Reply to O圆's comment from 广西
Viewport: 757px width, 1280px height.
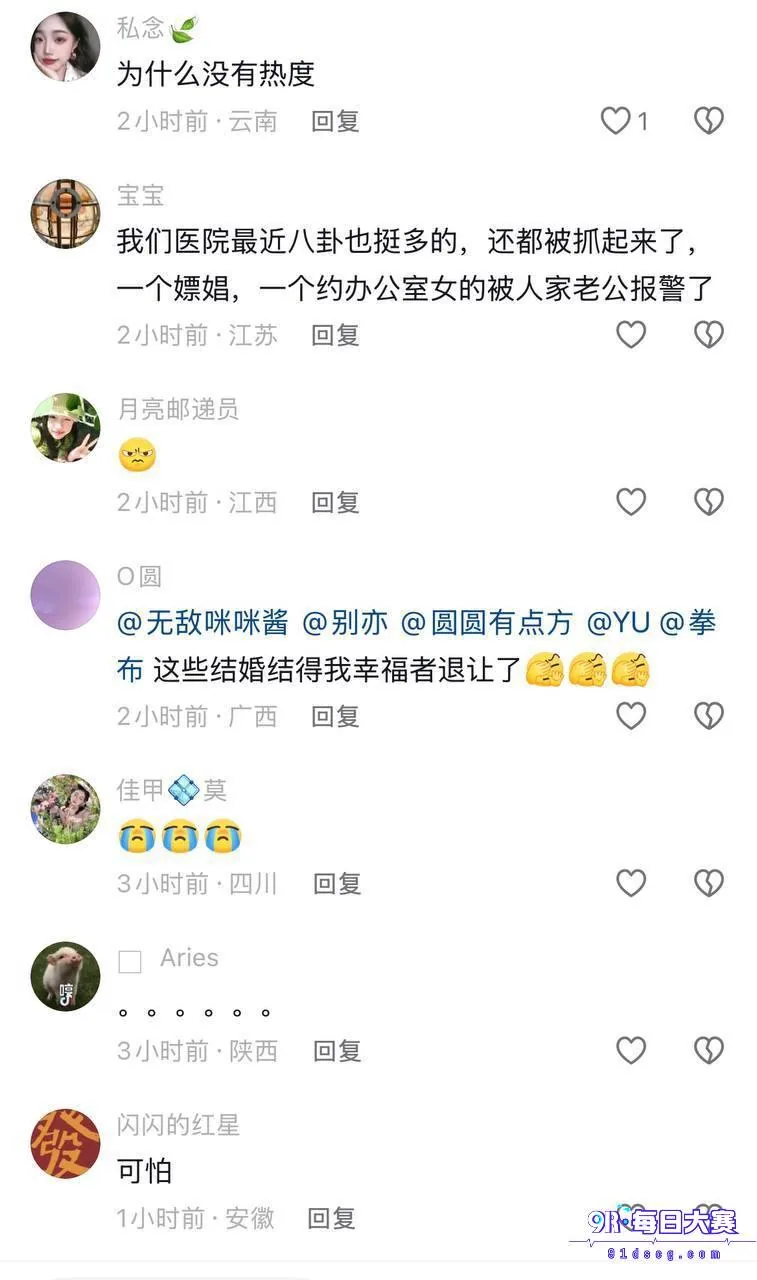335,716
